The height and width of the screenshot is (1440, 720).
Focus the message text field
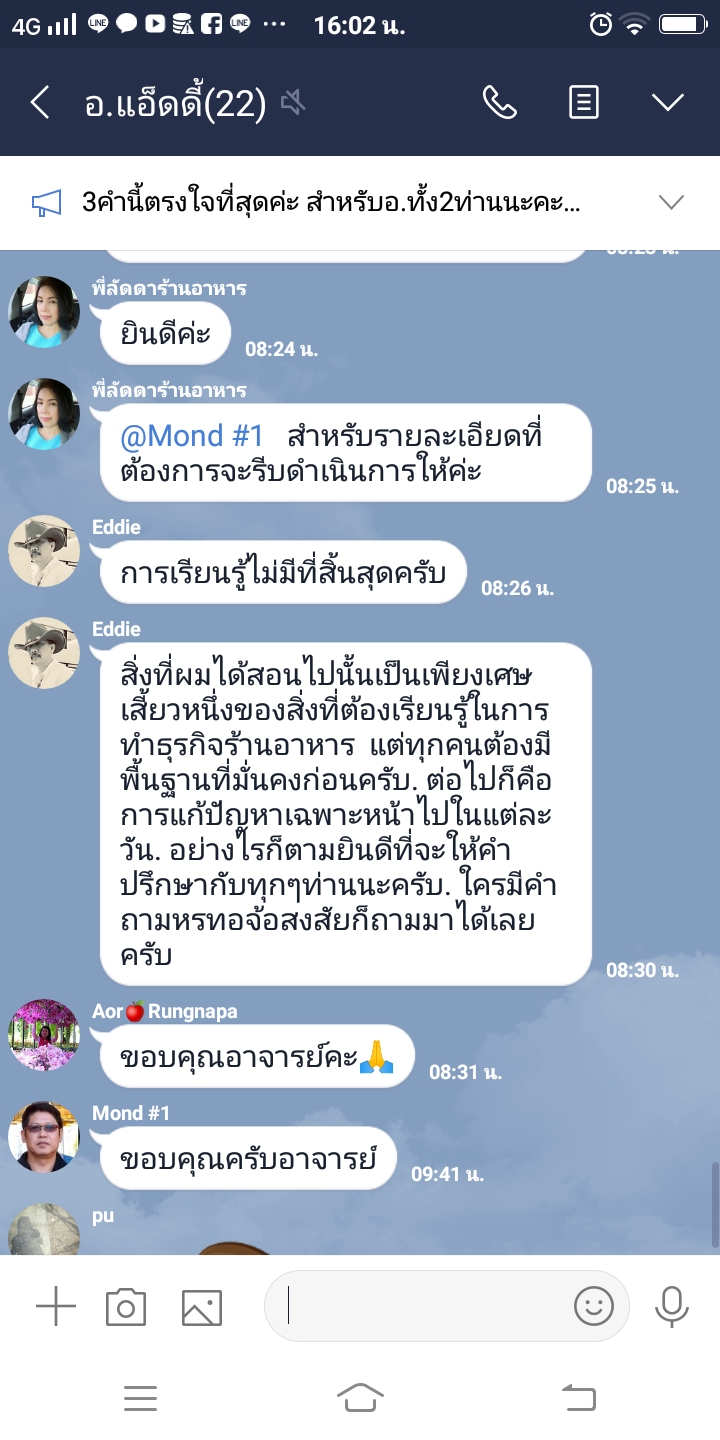point(420,1306)
